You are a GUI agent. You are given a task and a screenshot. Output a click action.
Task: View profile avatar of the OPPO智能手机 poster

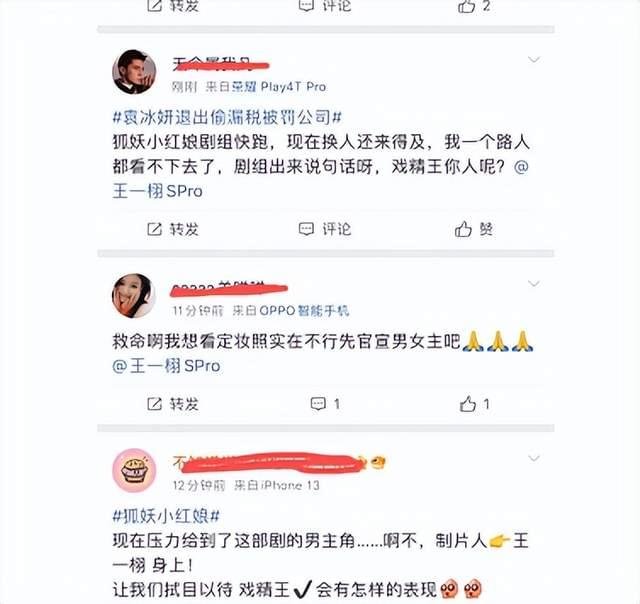(131, 296)
